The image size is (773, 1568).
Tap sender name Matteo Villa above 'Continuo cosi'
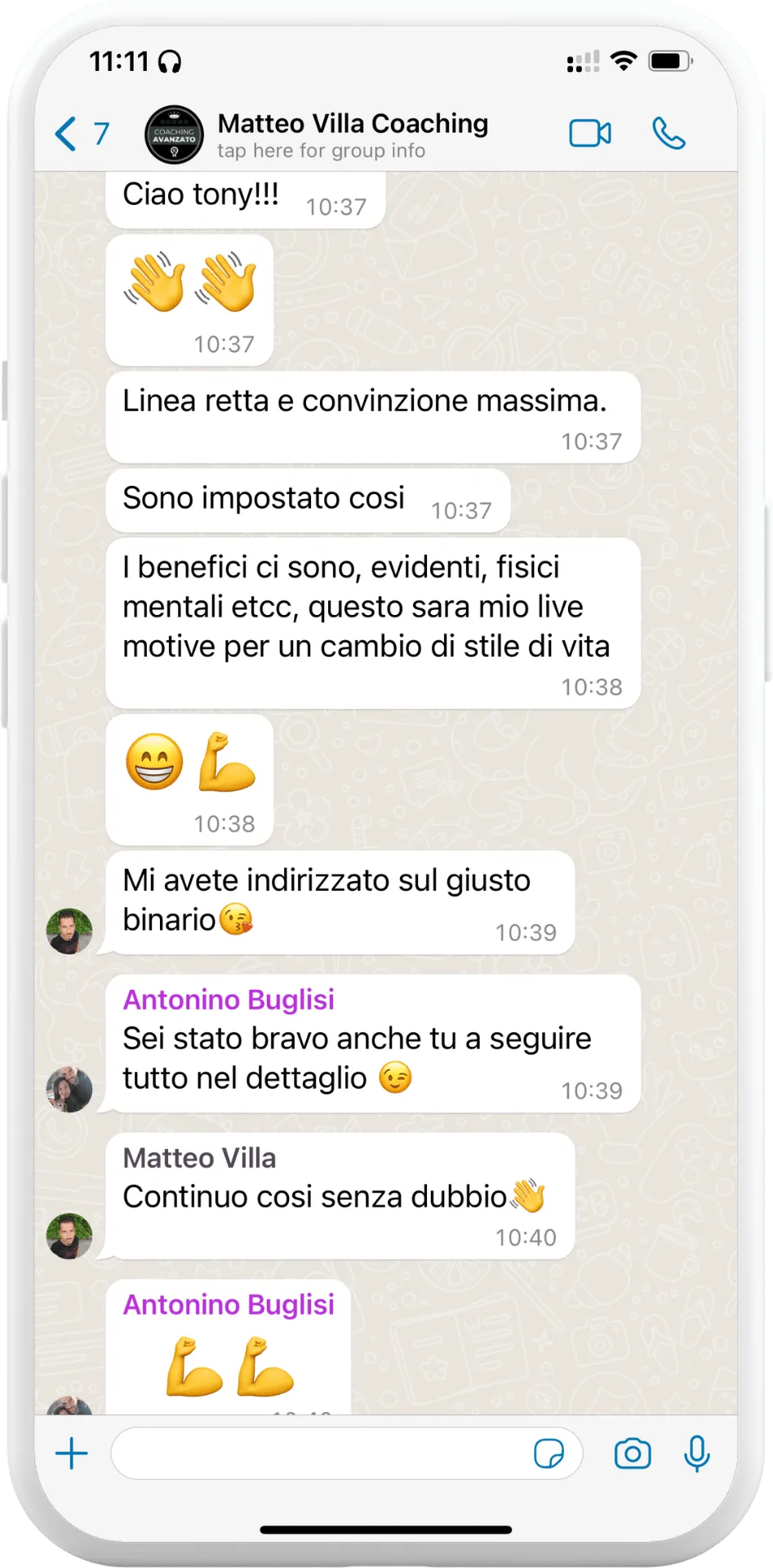[x=199, y=1158]
